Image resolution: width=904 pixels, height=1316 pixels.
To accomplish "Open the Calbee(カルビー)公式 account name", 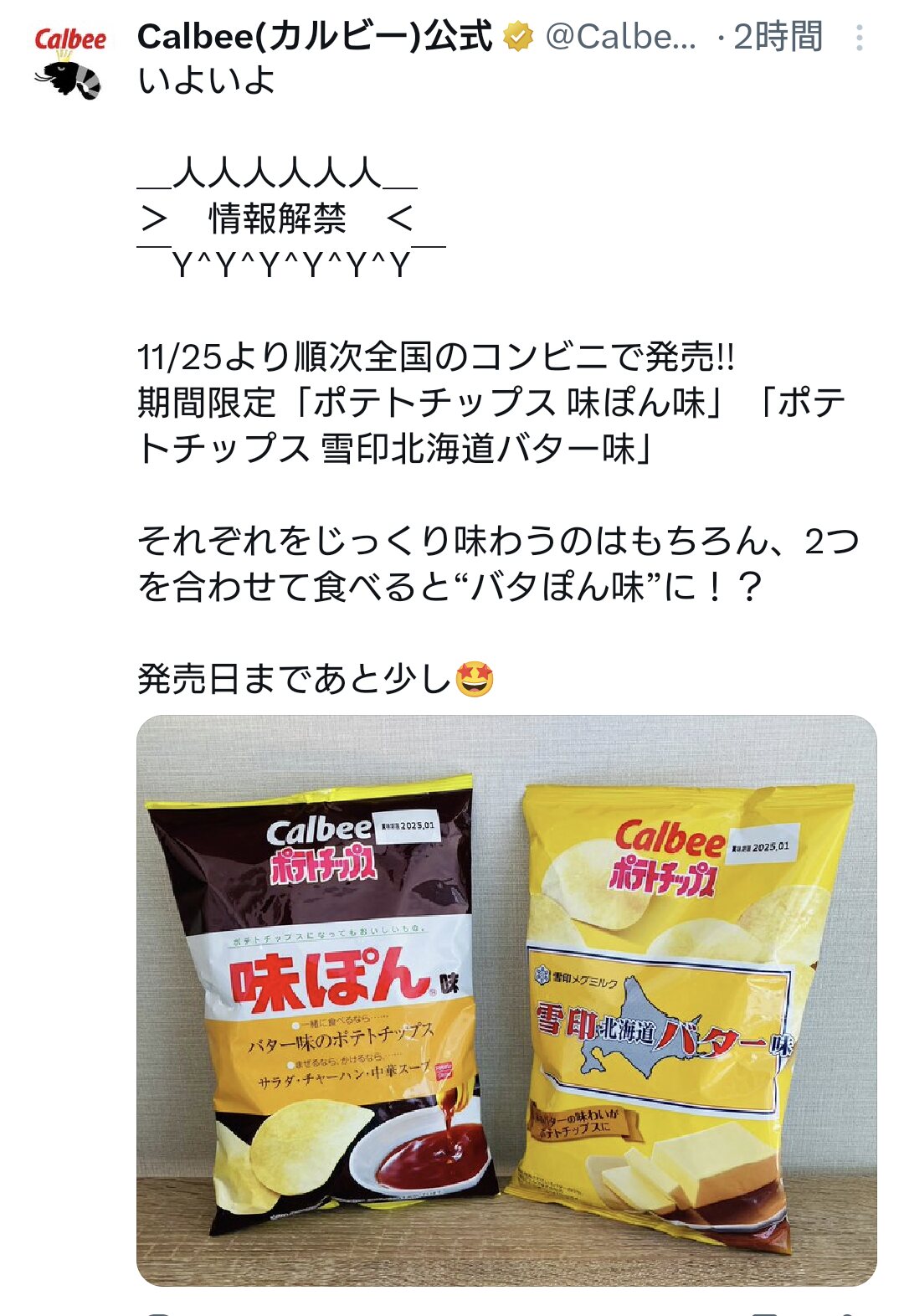I will tap(315, 37).
